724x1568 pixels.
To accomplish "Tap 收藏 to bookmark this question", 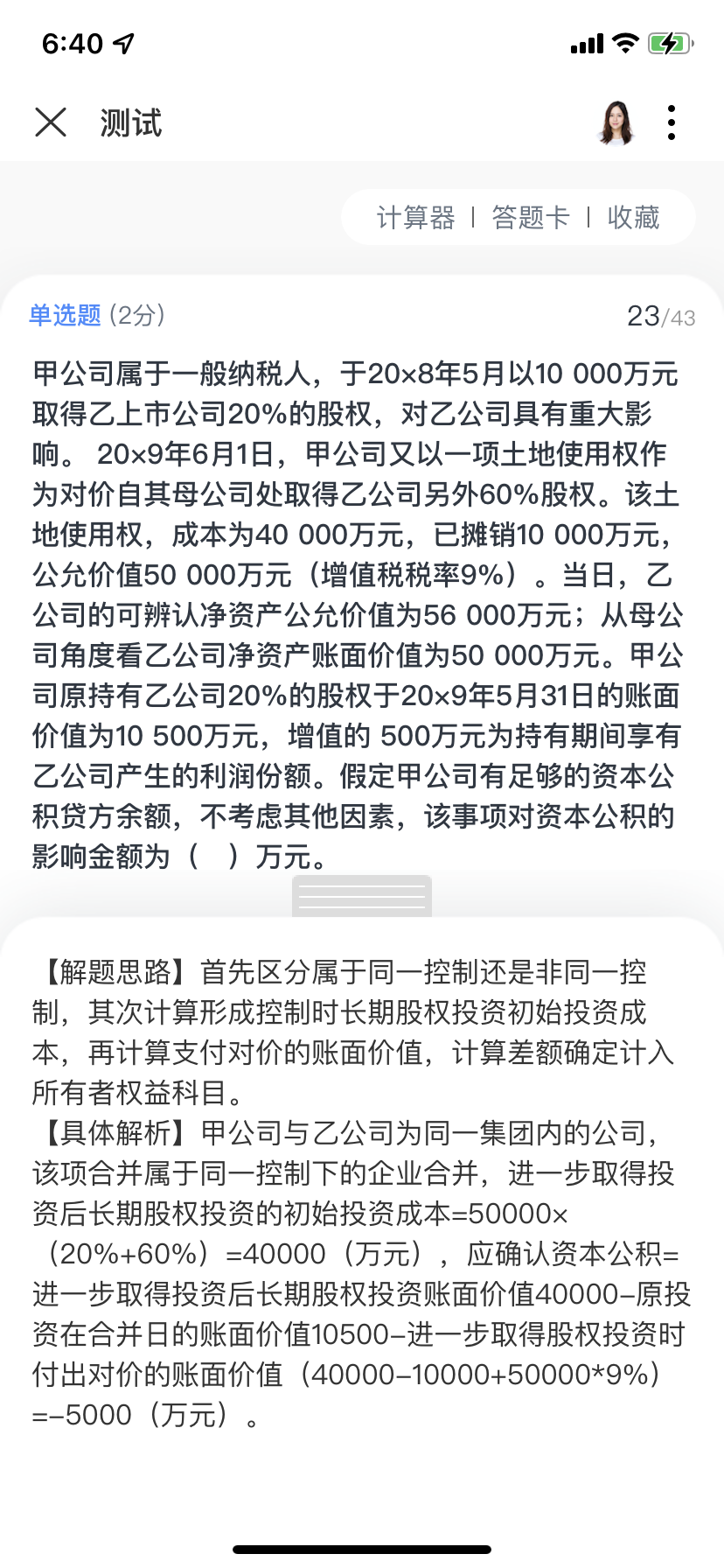I will coord(633,217).
